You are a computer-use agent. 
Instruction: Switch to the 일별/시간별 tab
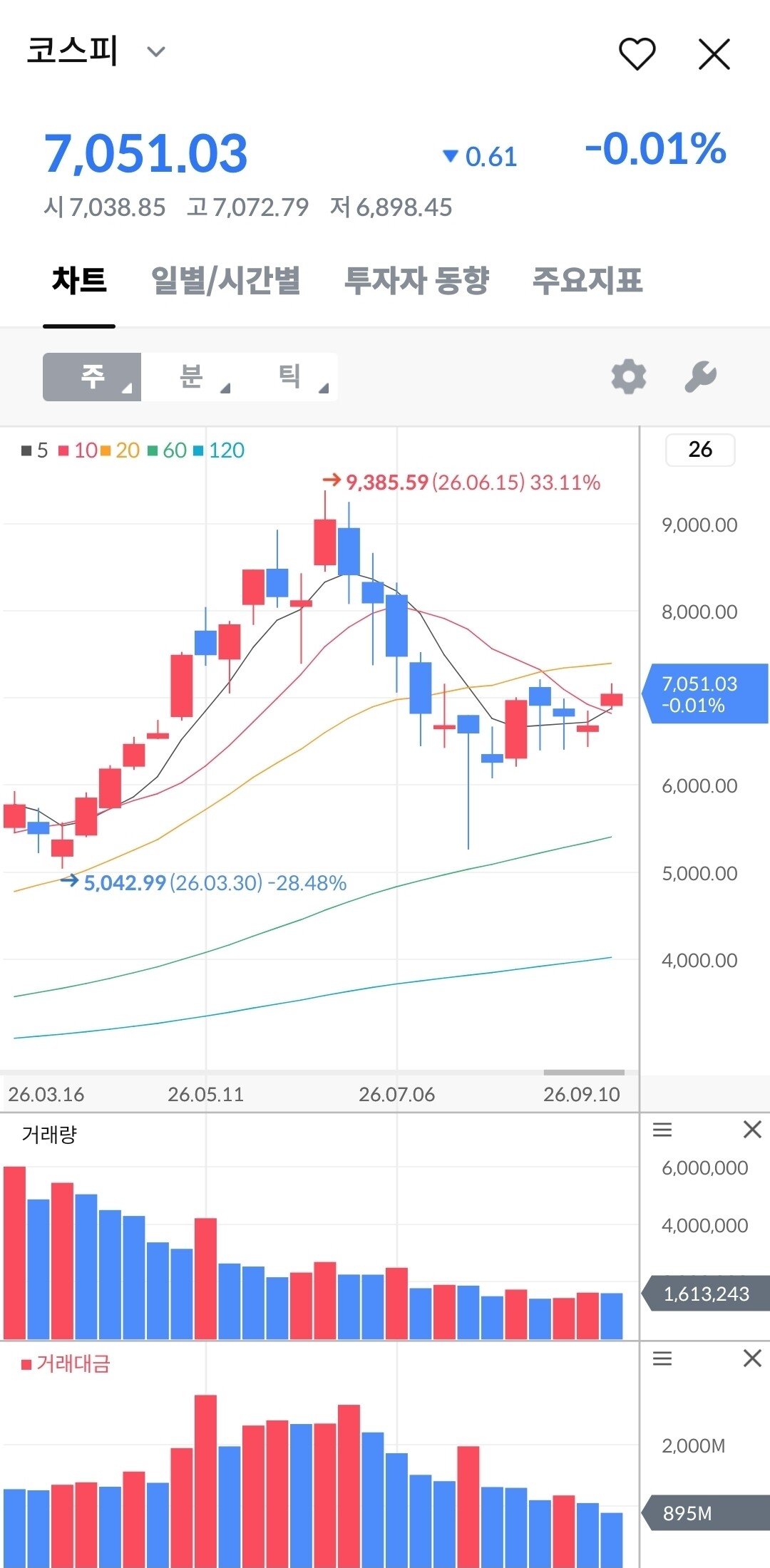225,279
